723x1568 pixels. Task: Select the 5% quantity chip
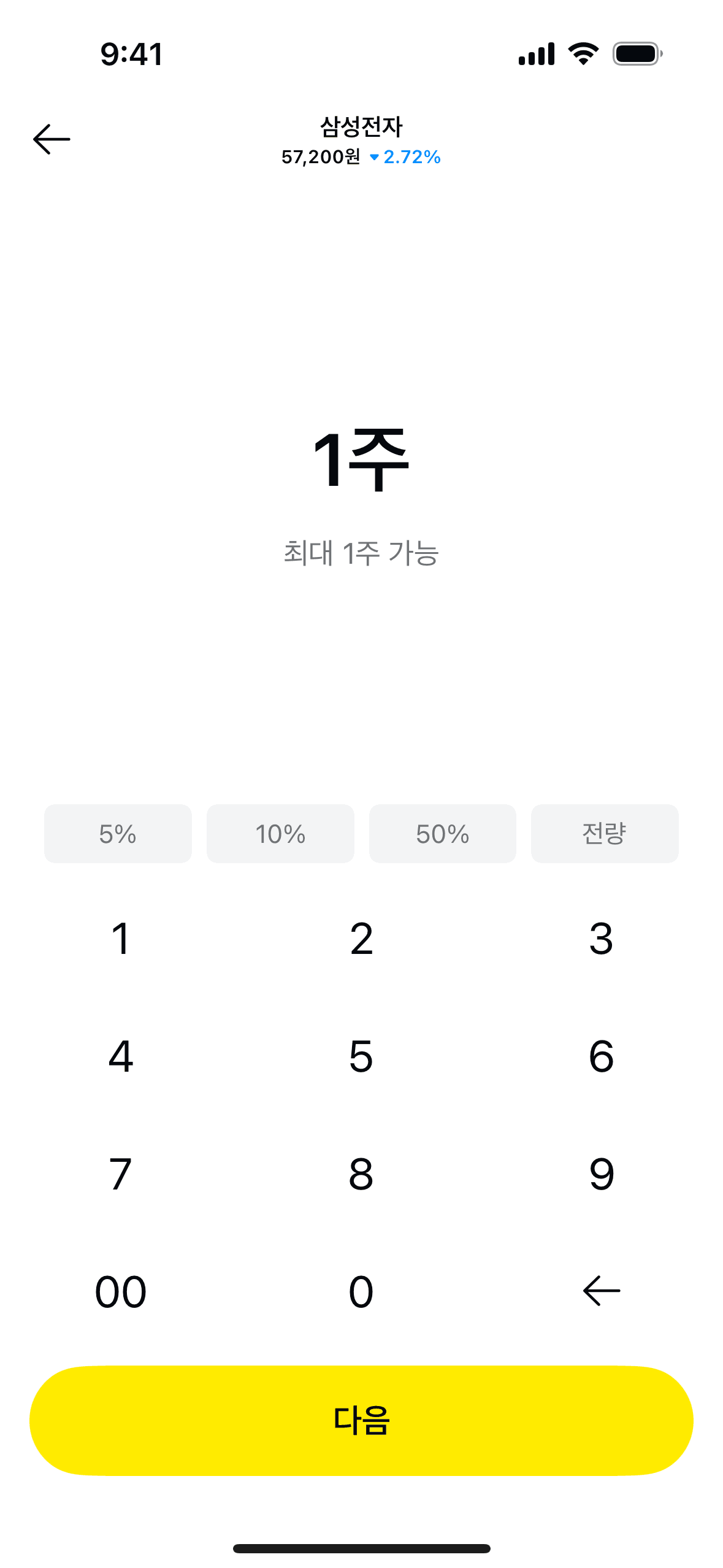pos(118,834)
